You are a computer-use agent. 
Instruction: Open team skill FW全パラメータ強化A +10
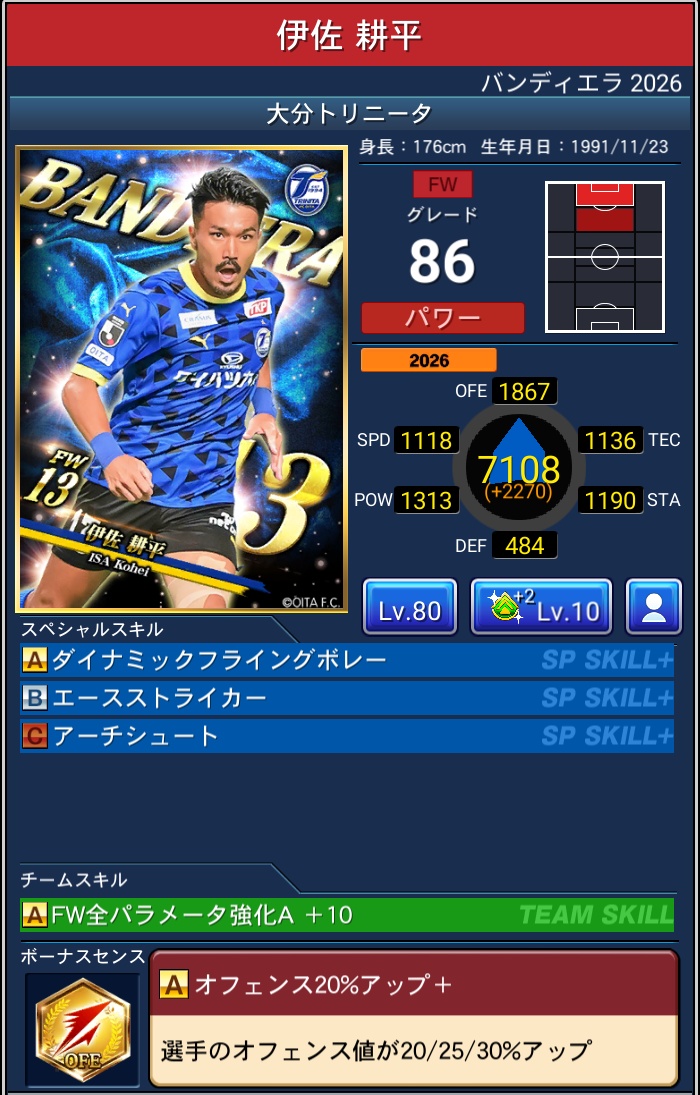click(x=346, y=914)
